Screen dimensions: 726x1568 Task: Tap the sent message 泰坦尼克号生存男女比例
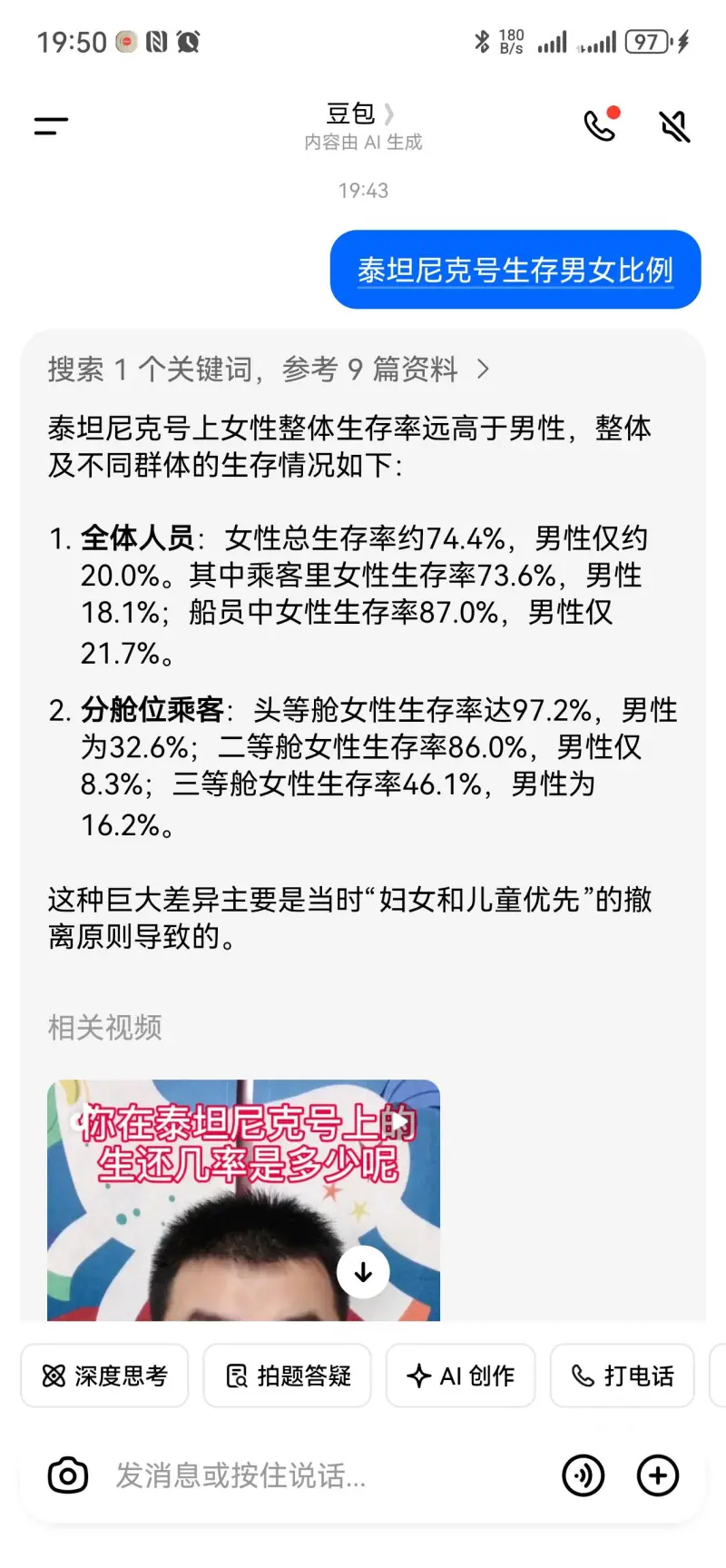(x=515, y=270)
